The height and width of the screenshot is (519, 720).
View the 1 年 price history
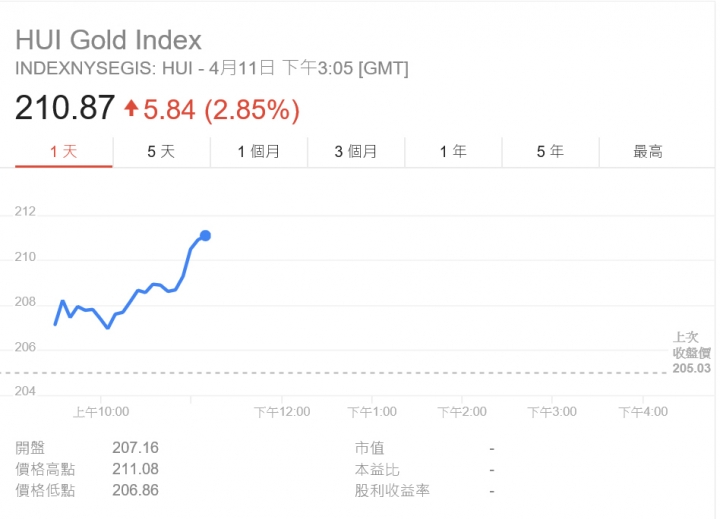452,152
